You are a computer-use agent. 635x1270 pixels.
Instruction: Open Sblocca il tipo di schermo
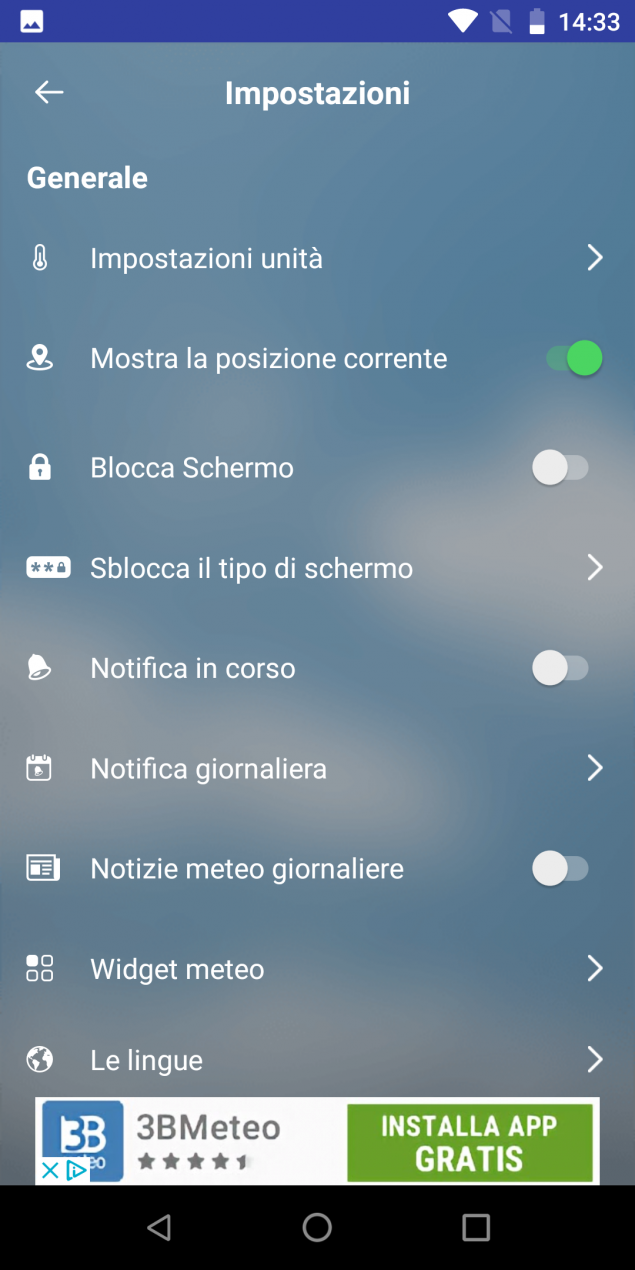[317, 568]
